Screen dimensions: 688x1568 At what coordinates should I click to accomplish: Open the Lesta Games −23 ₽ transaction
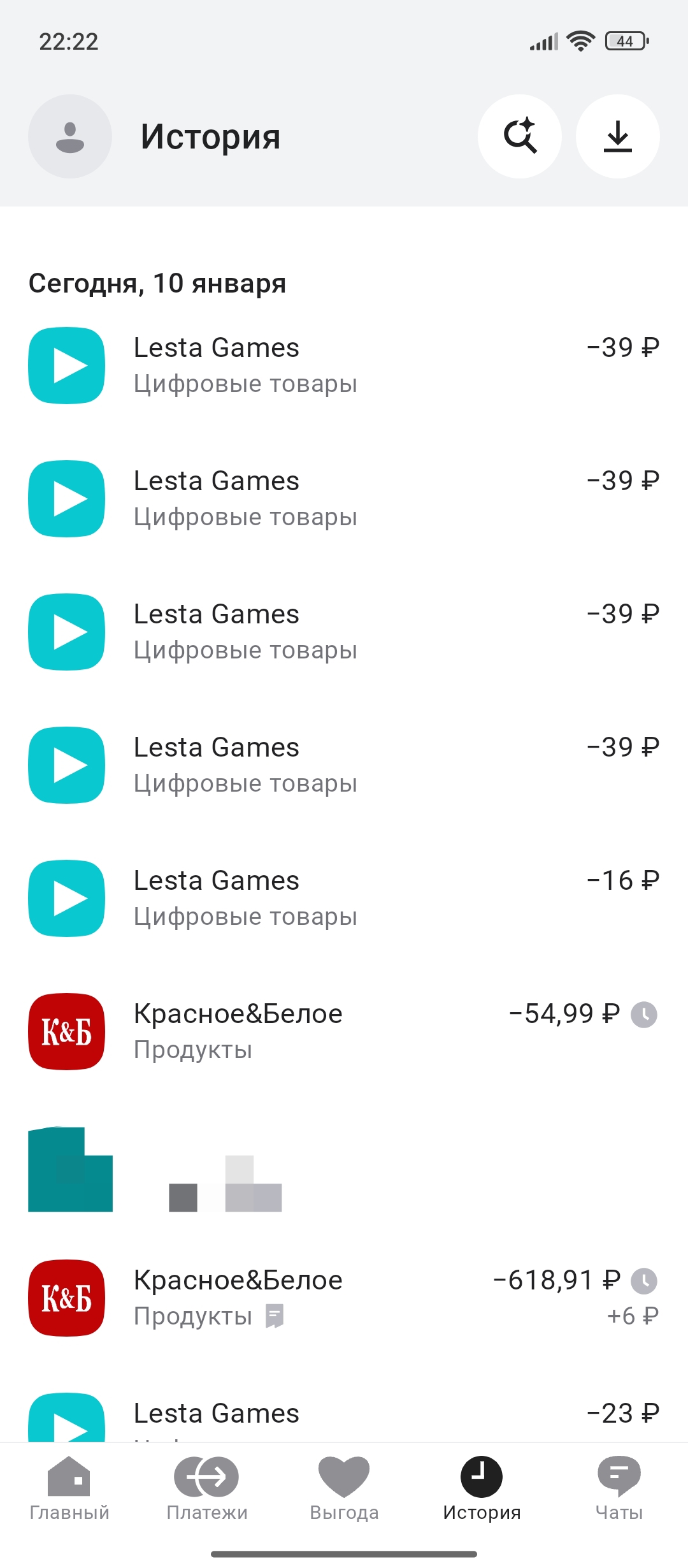click(x=344, y=1416)
